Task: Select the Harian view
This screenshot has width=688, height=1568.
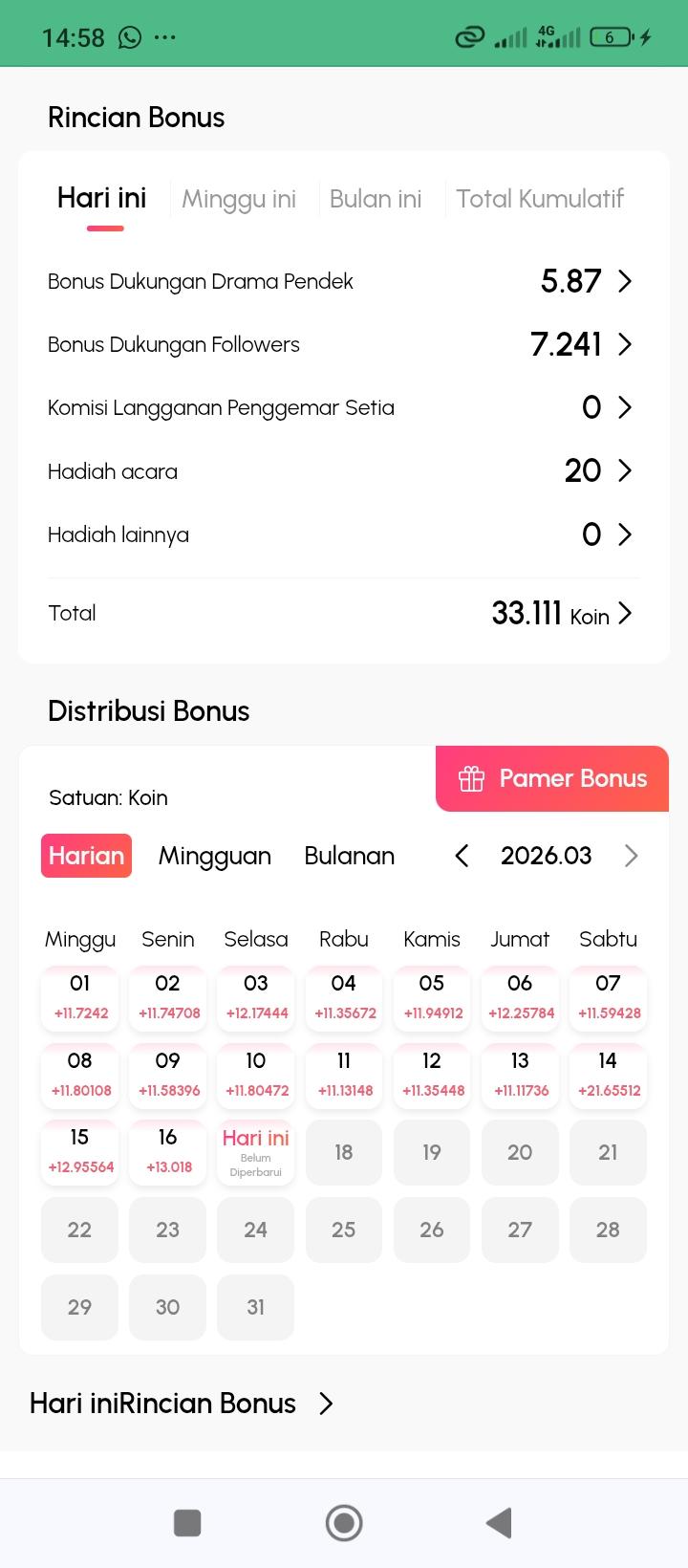Action: click(86, 856)
